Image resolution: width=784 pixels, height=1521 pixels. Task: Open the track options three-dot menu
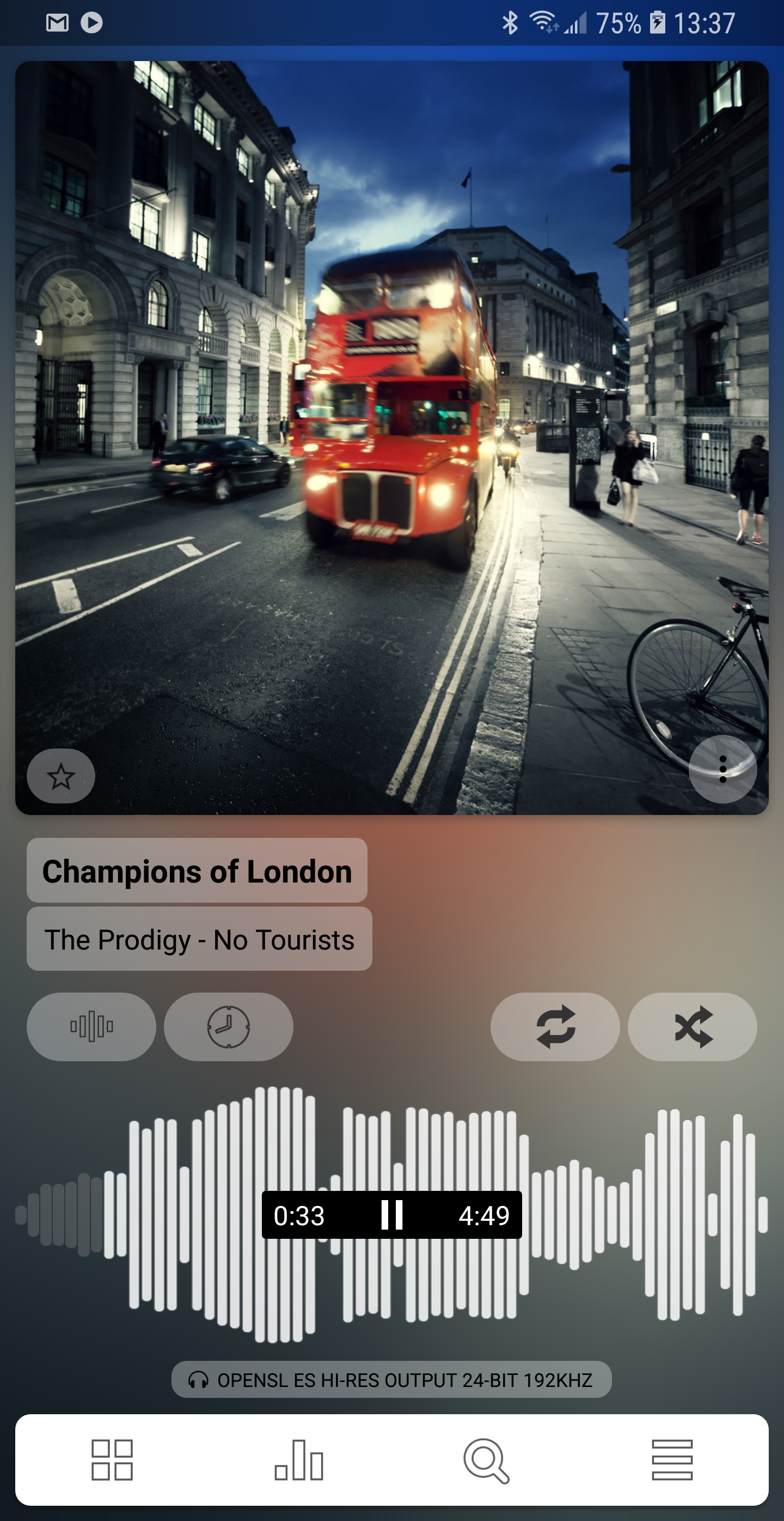click(722, 769)
